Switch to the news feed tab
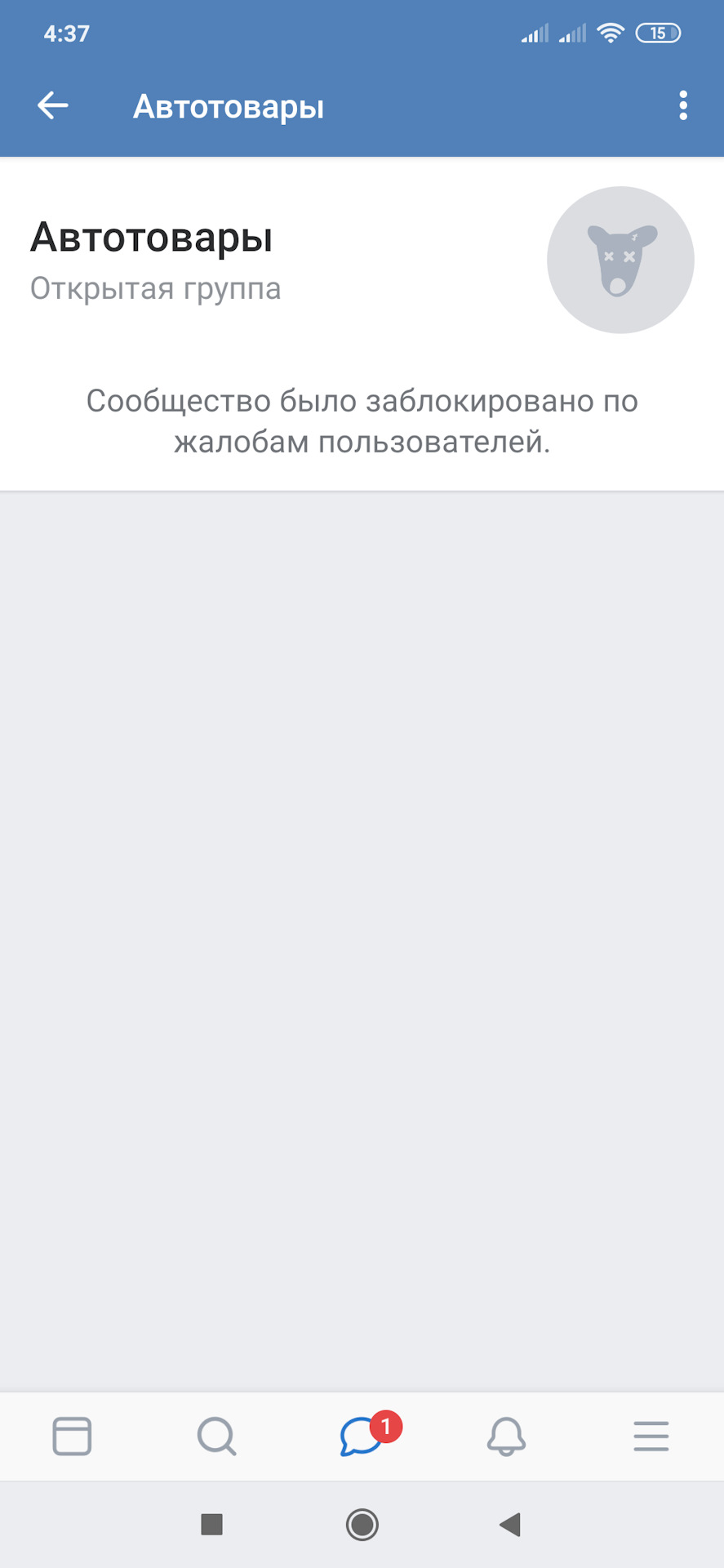 [72, 1436]
